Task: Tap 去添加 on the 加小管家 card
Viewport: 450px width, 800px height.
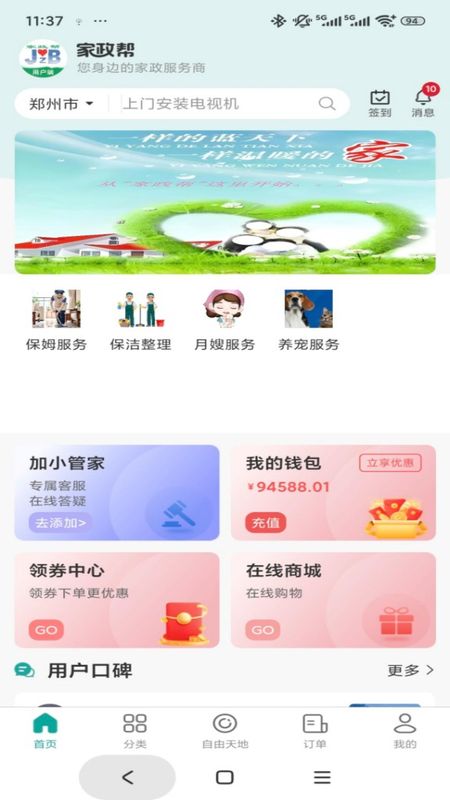Action: pos(60,523)
